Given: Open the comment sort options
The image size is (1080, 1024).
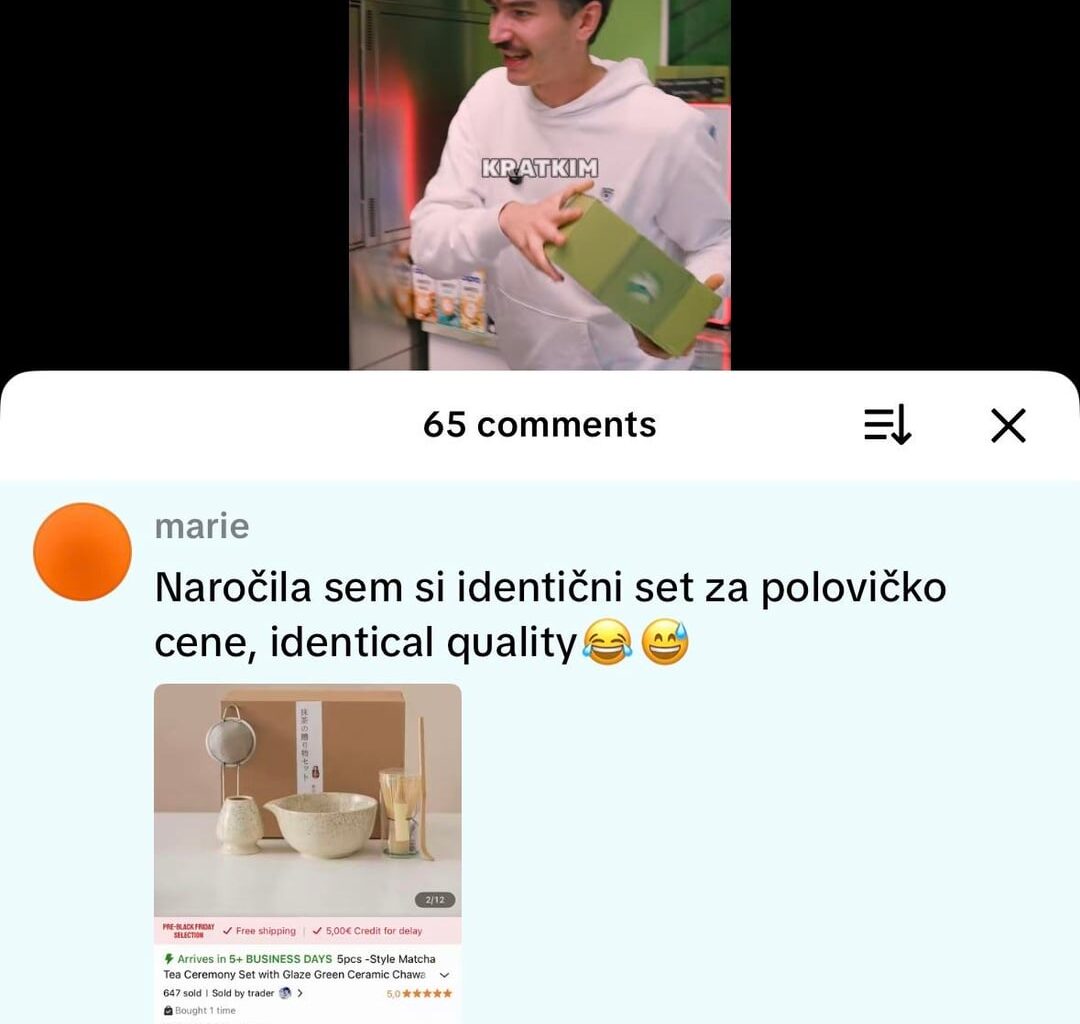Looking at the screenshot, I should coord(887,425).
